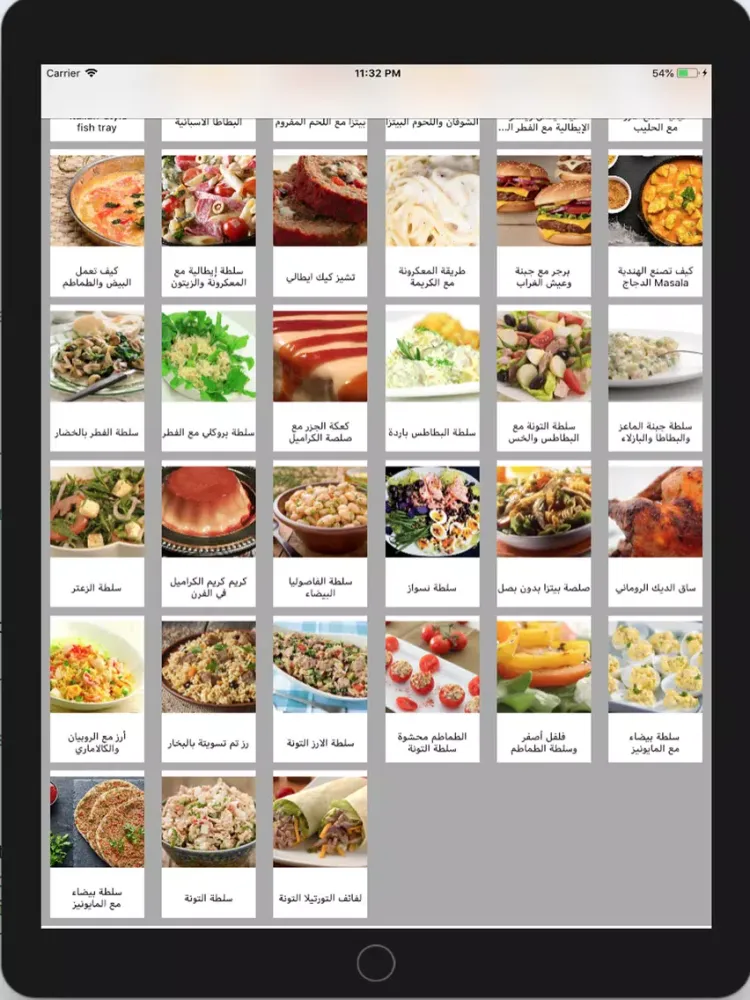Open فلفل أصفر وسلطة الطماطم recipe
The image size is (750, 1000).
click(x=544, y=689)
